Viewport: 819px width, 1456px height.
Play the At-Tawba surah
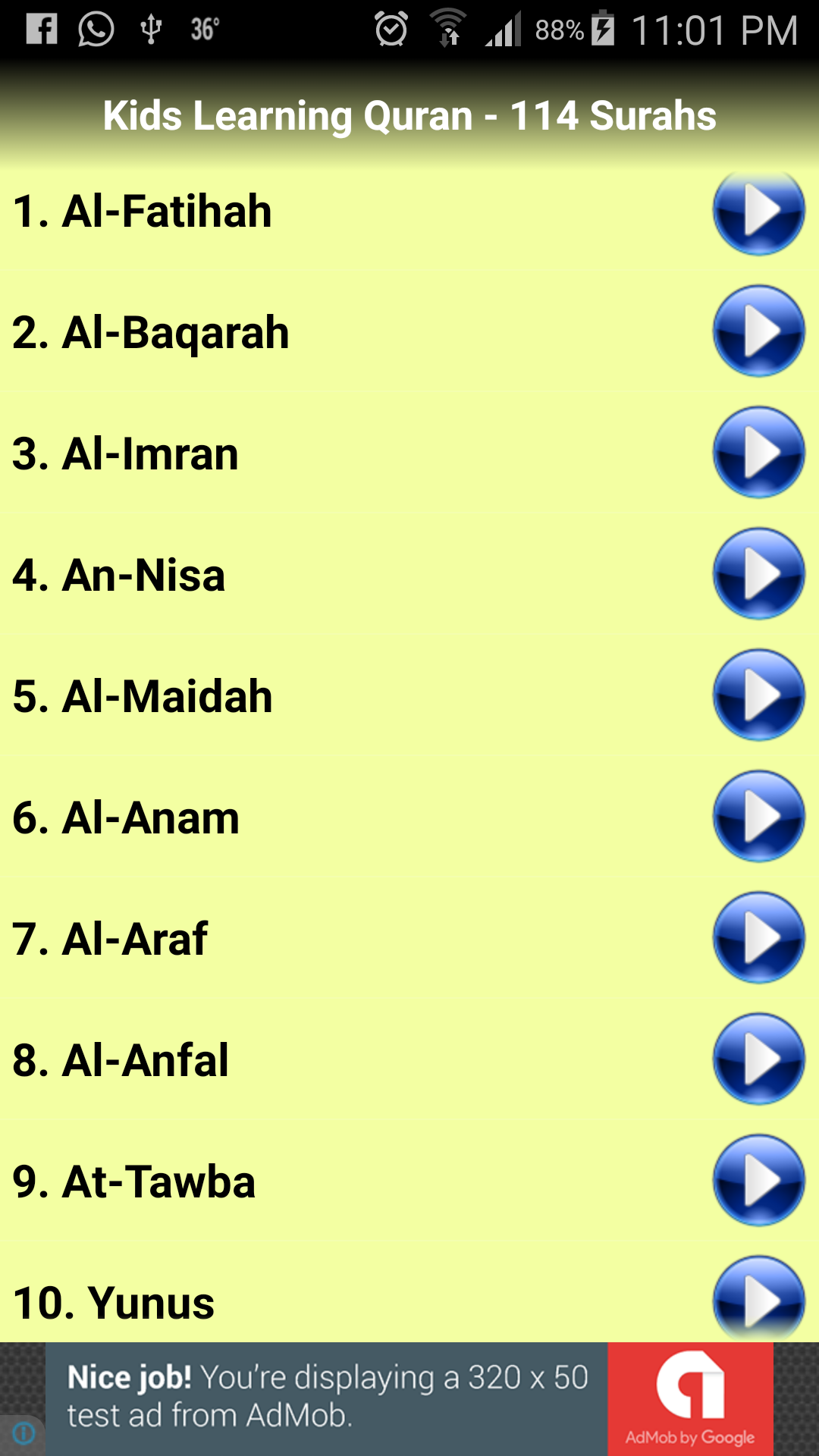pyautogui.click(x=758, y=1181)
